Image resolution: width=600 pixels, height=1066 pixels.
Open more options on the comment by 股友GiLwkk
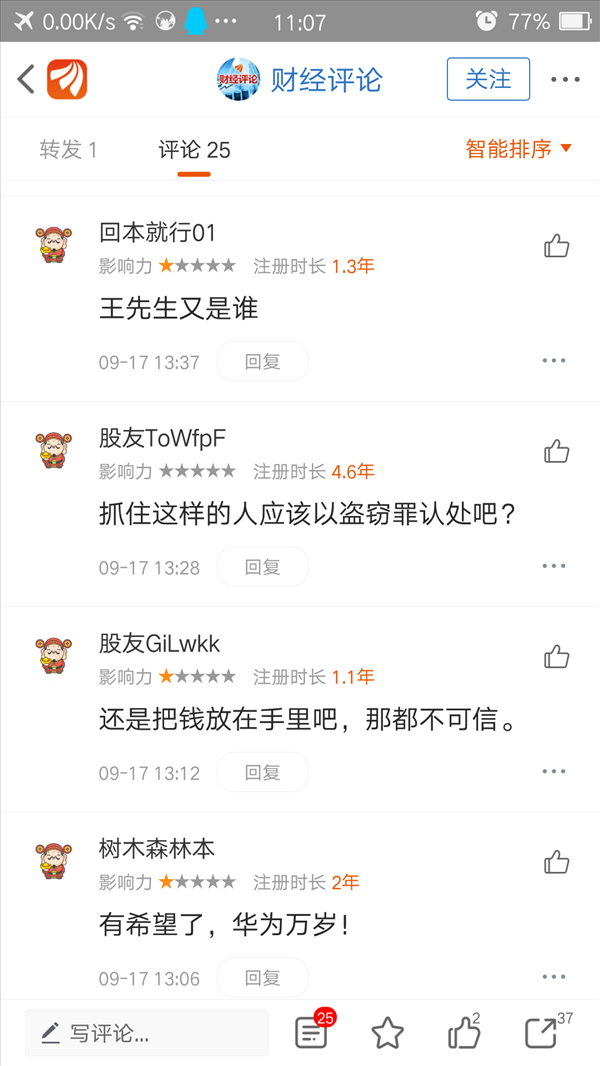tap(554, 772)
